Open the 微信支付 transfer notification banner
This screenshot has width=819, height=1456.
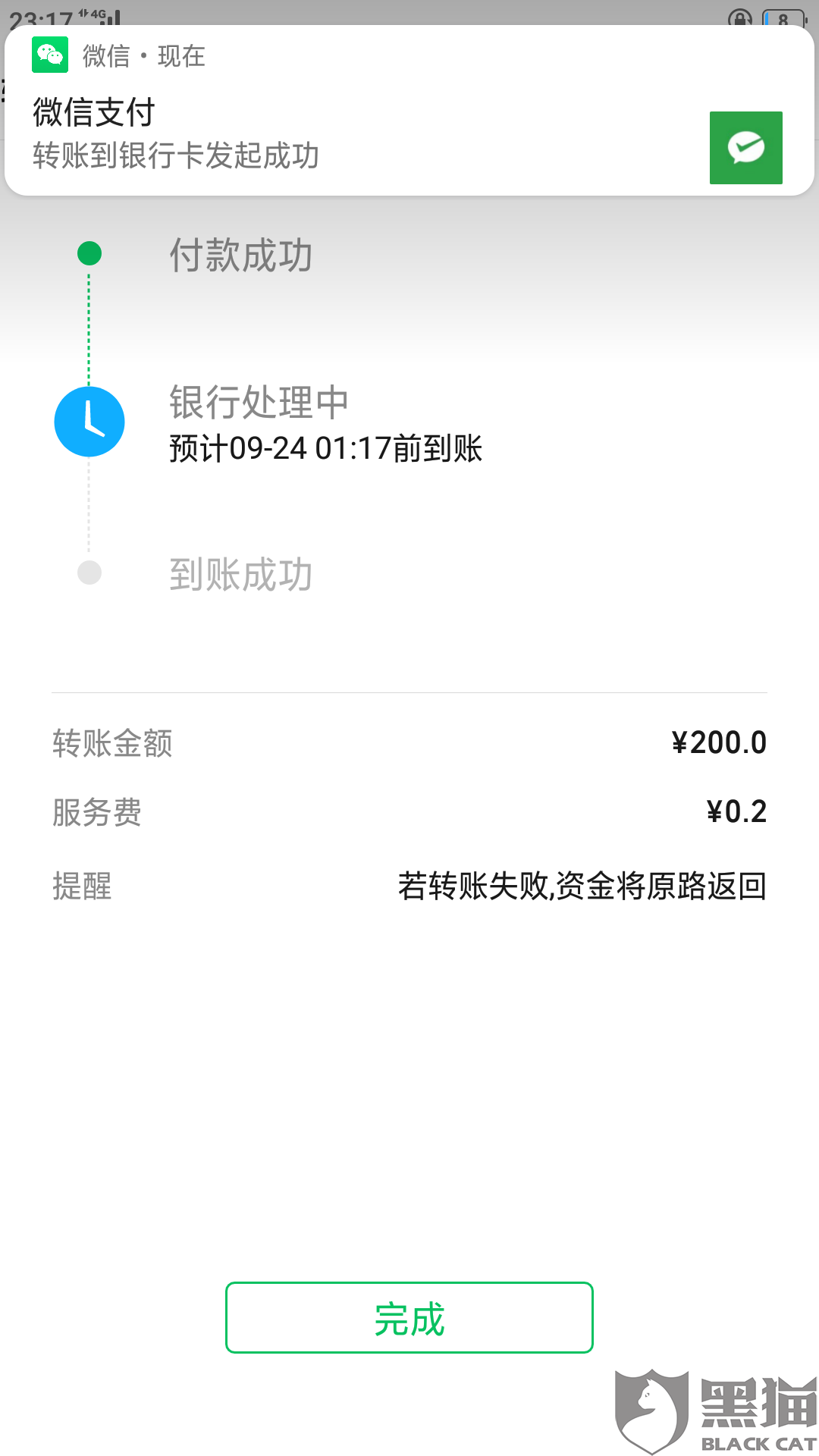click(x=409, y=111)
